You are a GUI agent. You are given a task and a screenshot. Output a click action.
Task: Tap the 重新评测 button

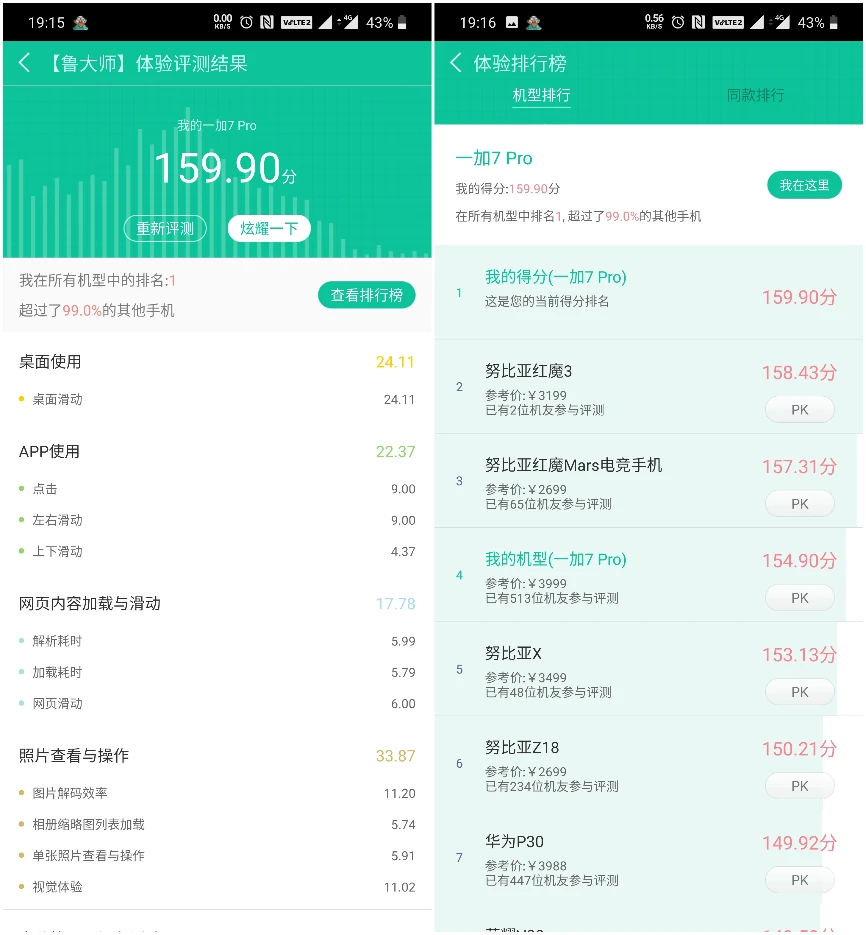click(165, 228)
